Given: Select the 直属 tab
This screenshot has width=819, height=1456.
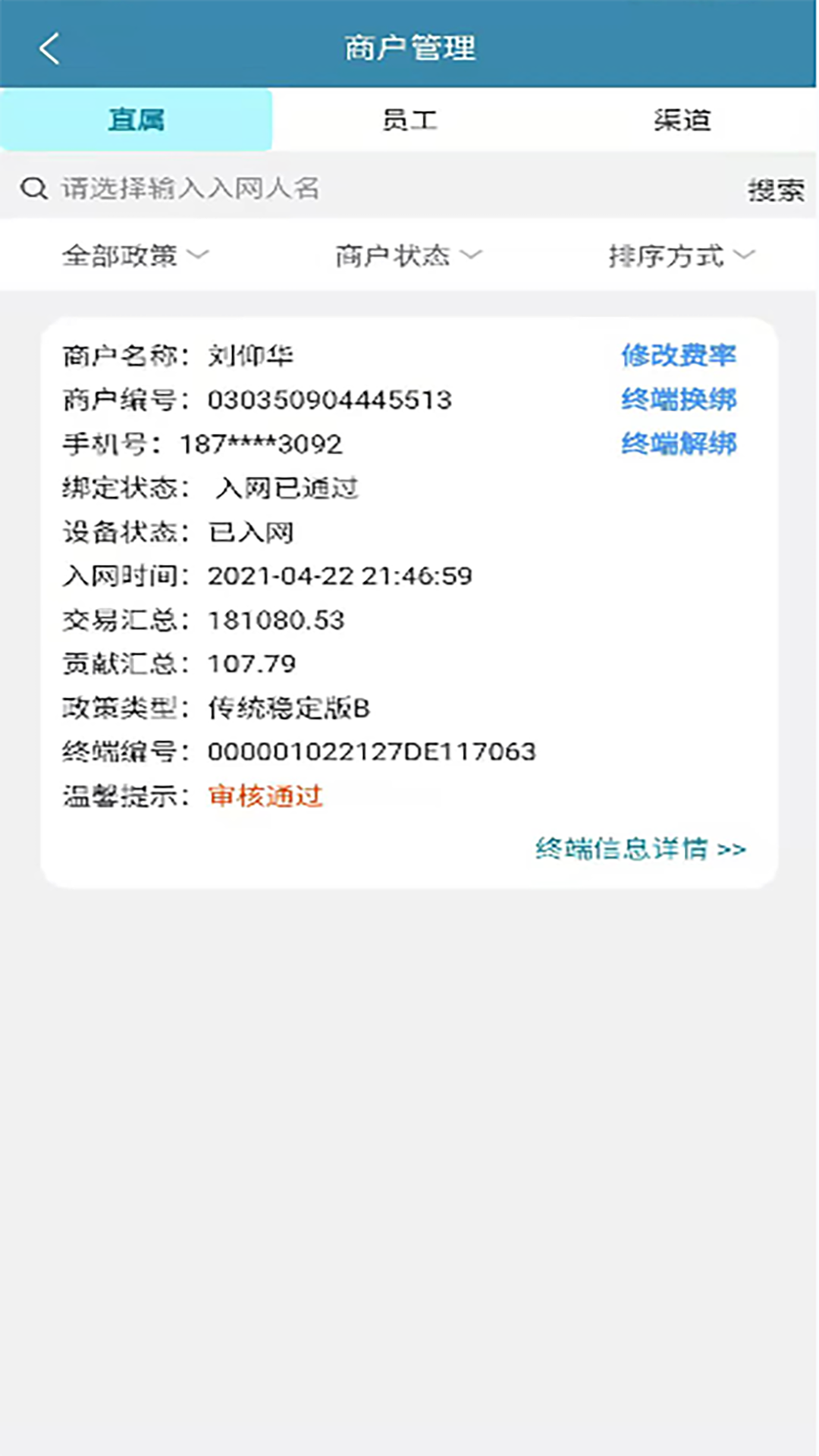Looking at the screenshot, I should 136,120.
